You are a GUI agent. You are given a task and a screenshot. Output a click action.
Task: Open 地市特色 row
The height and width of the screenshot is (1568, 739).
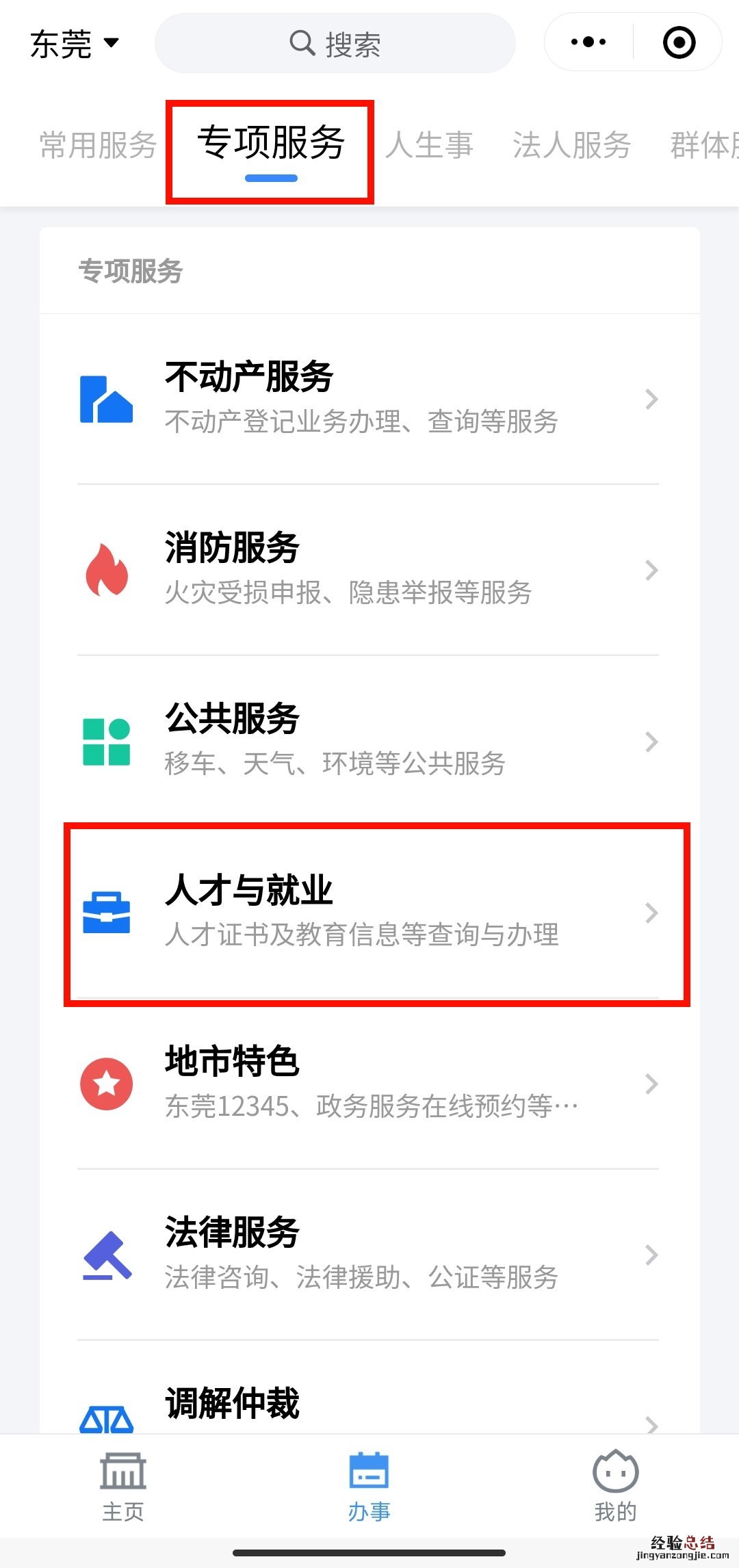[368, 1084]
